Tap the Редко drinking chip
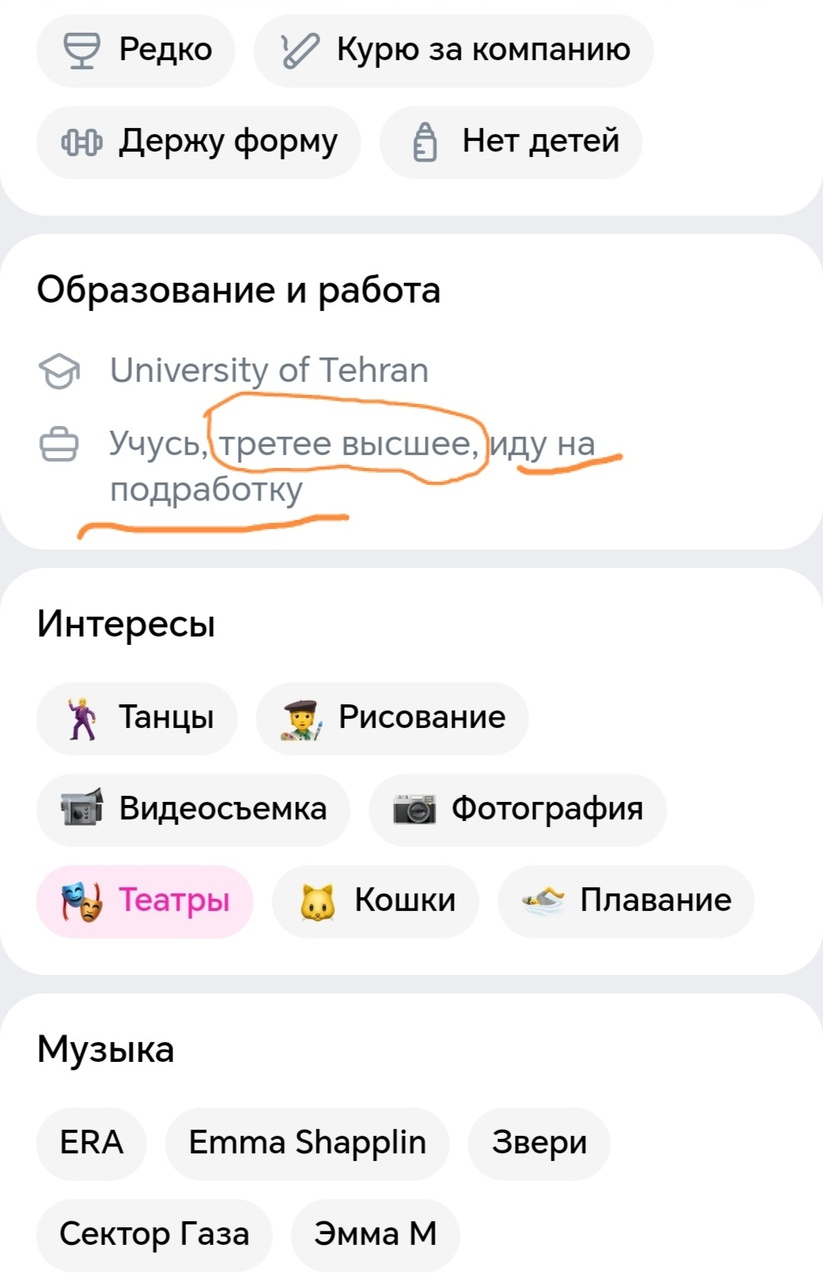Image resolution: width=823 pixels, height=1280 pixels. 136,49
